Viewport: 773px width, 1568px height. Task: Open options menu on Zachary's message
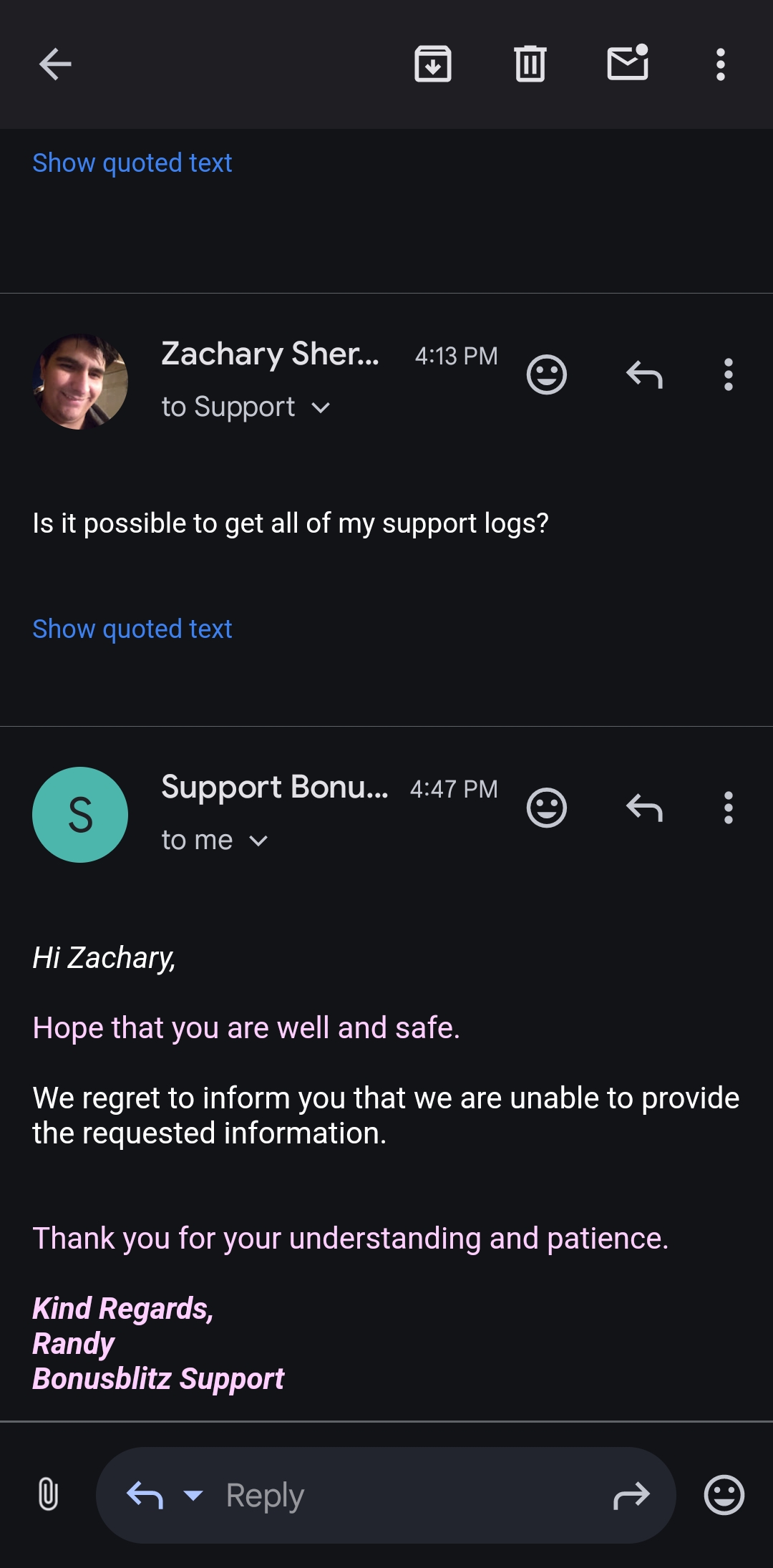pyautogui.click(x=728, y=375)
